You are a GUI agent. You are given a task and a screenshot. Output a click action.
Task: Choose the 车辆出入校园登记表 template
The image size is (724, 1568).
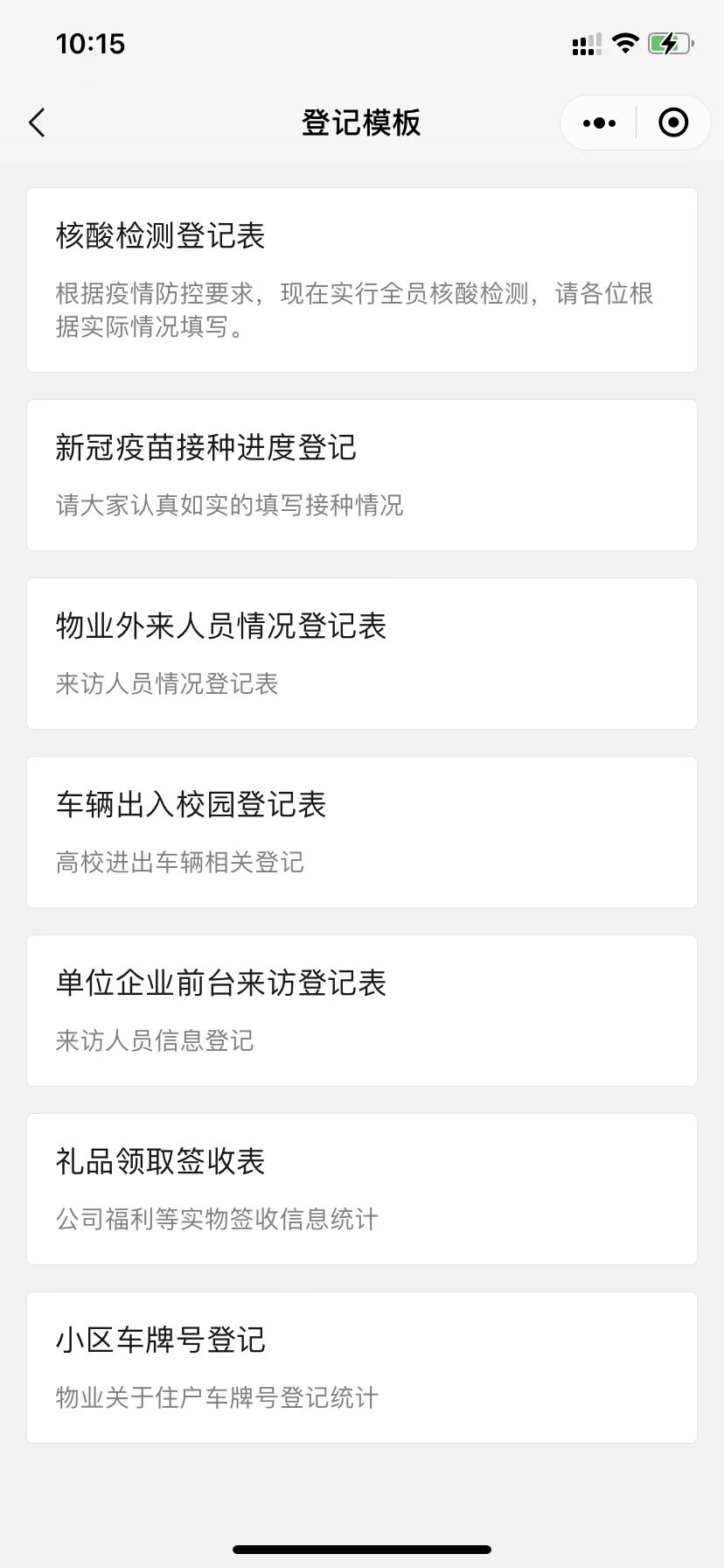click(x=362, y=832)
